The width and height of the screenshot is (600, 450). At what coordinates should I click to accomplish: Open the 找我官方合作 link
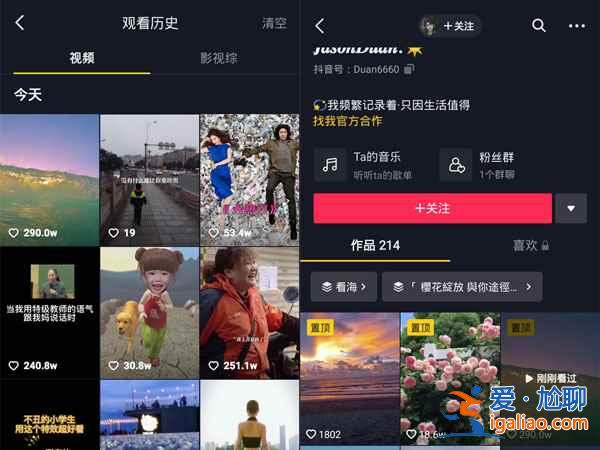[x=347, y=121]
